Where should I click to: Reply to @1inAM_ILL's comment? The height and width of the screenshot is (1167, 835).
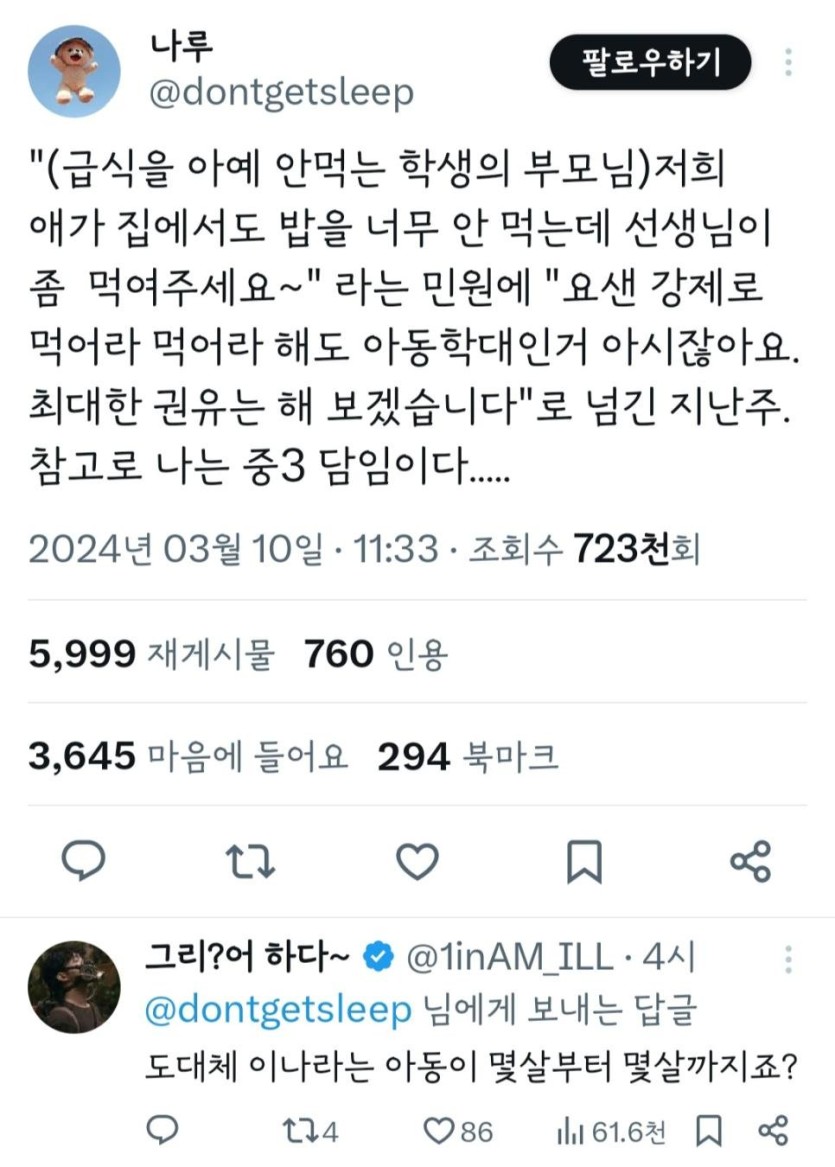click(162, 1131)
